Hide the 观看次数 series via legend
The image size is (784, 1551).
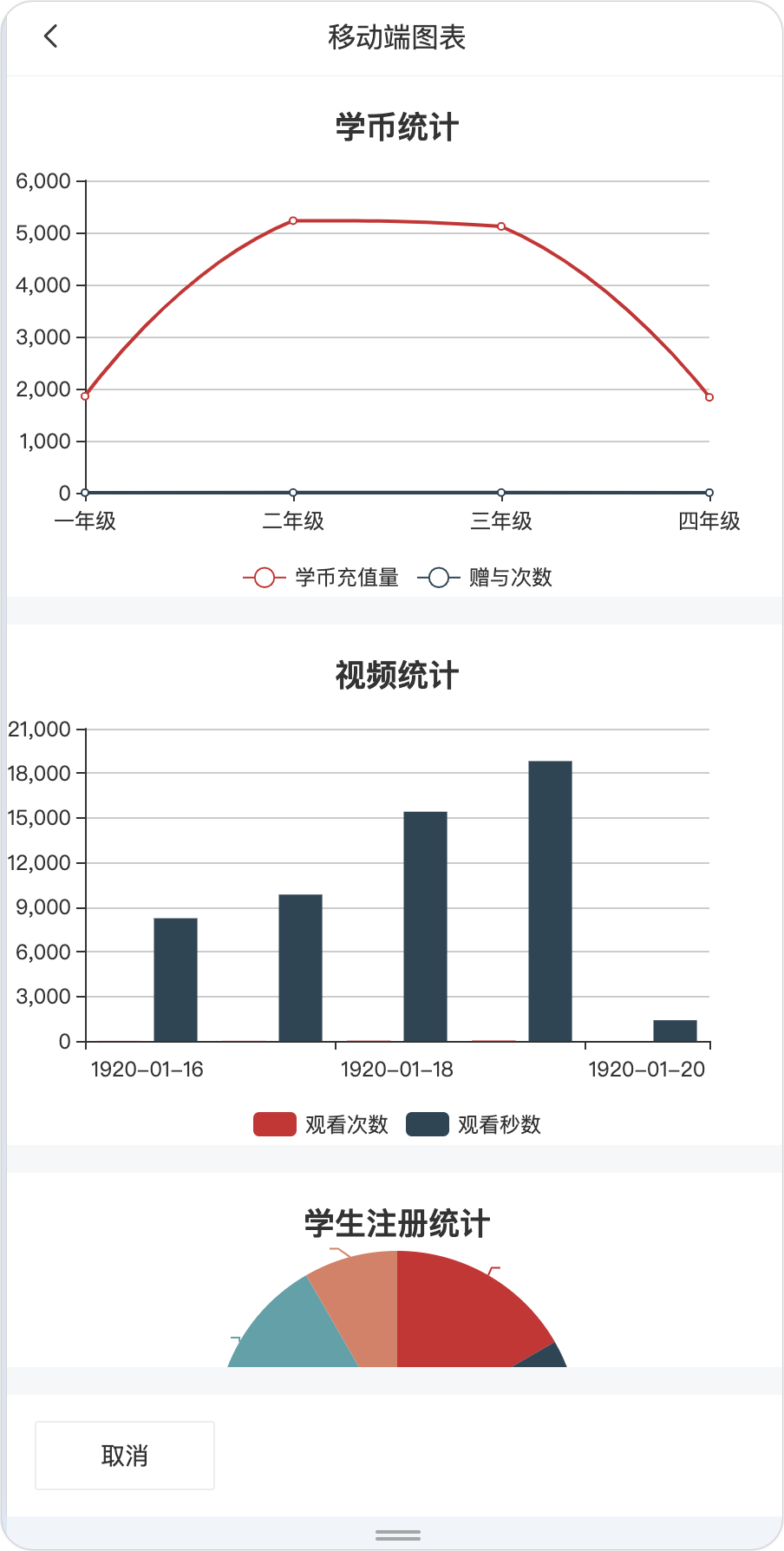click(x=321, y=1125)
